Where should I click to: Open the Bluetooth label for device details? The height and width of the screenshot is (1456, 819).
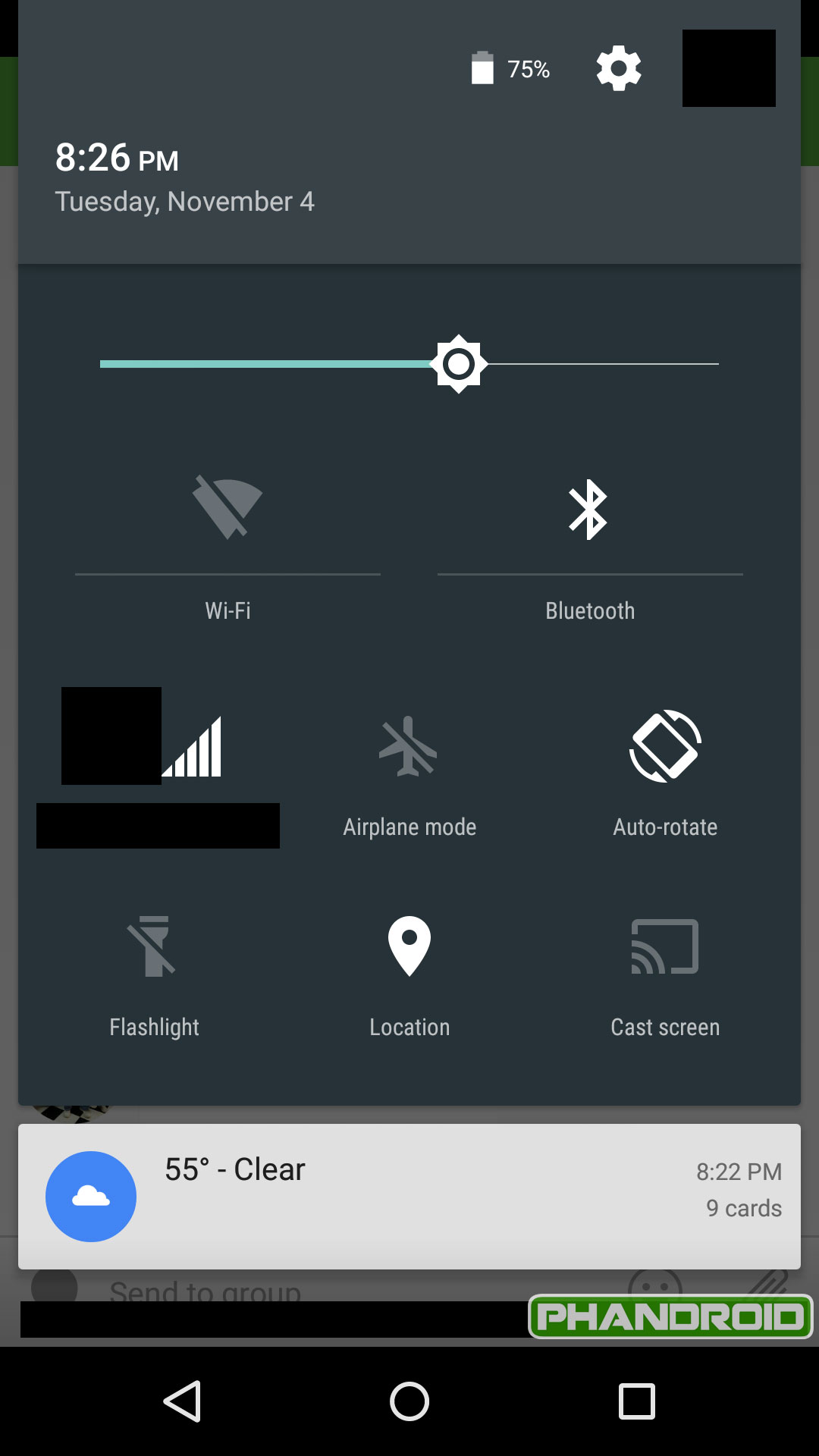pyautogui.click(x=590, y=610)
